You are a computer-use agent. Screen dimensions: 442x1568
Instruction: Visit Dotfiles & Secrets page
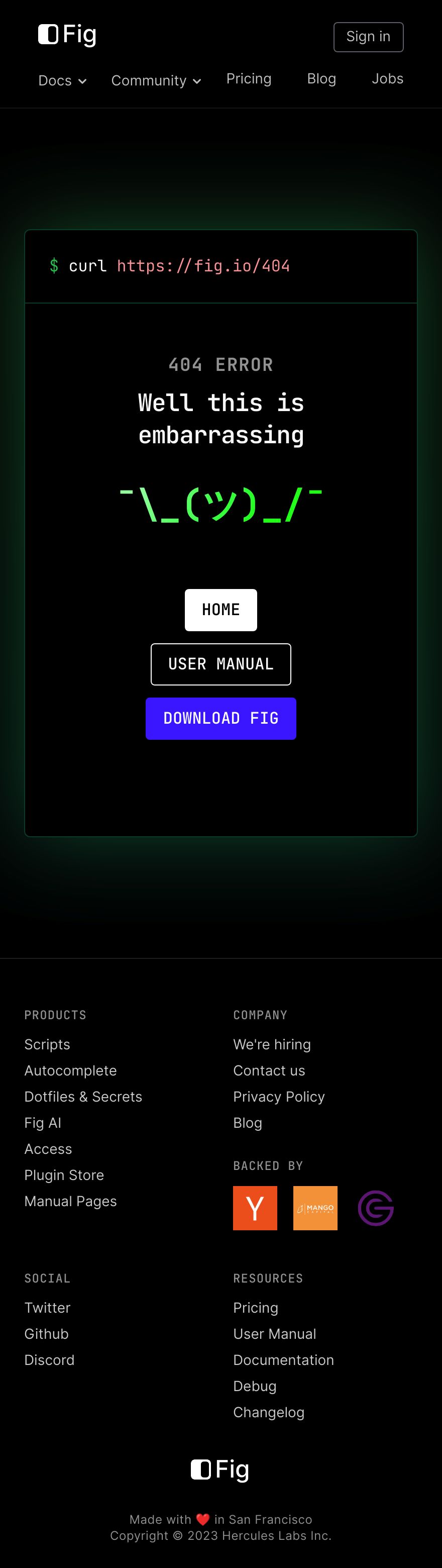[83, 1097]
